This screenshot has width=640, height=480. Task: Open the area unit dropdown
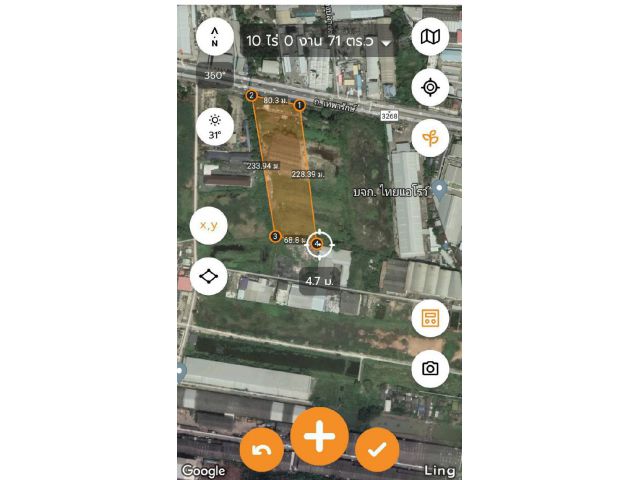point(386,42)
